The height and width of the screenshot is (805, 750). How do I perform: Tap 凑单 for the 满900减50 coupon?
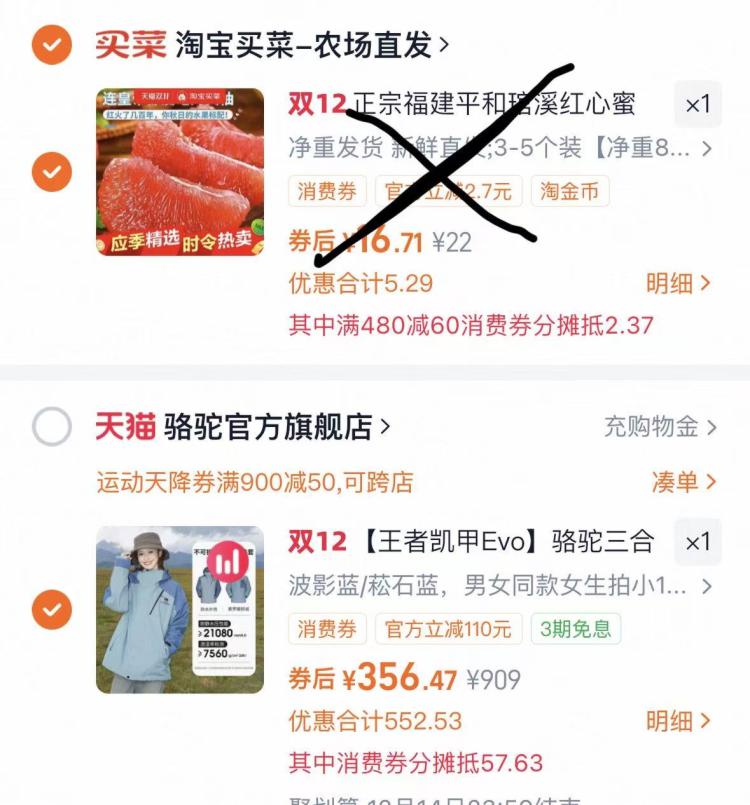coord(684,482)
